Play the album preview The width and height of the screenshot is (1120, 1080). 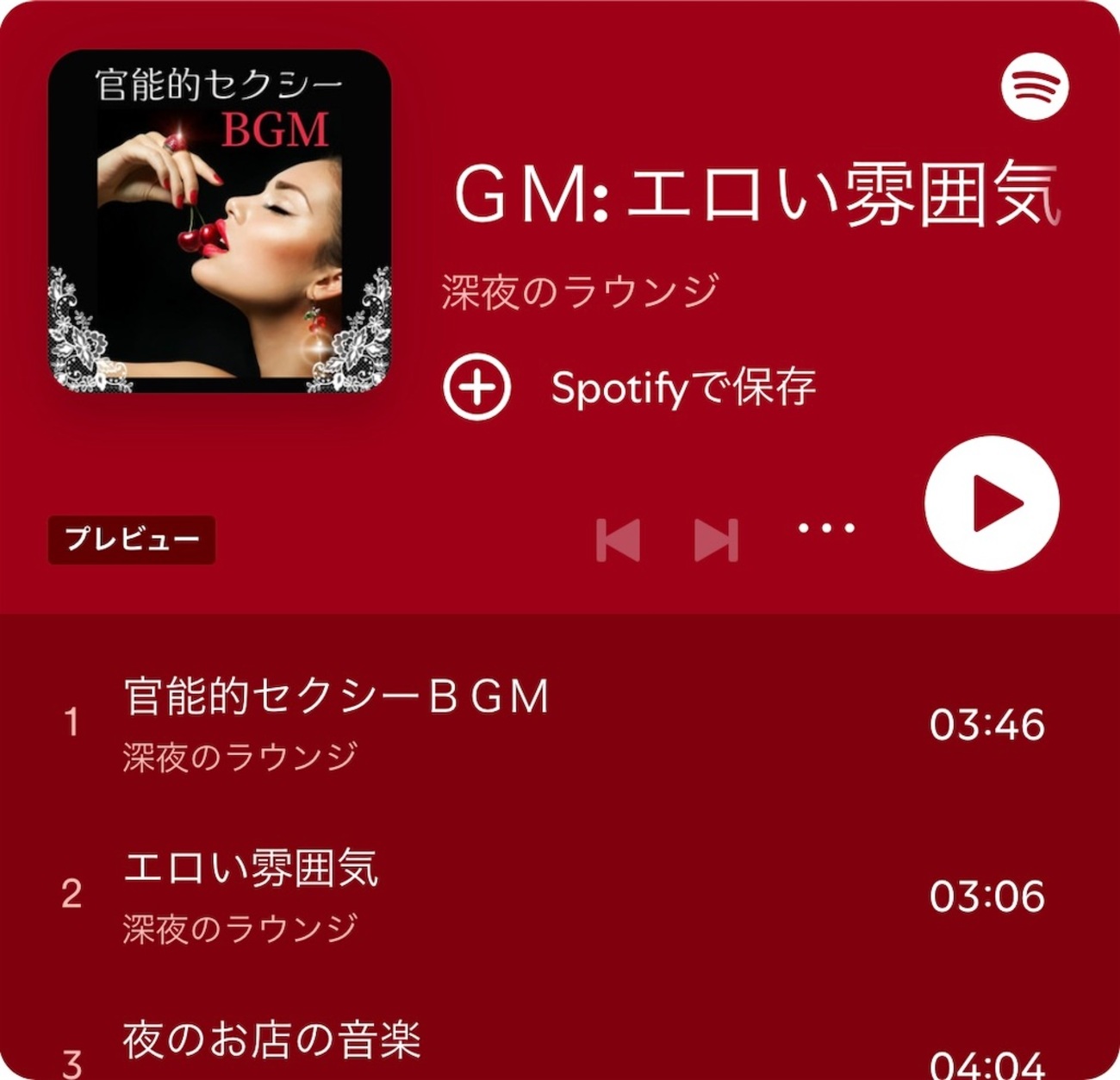click(991, 503)
